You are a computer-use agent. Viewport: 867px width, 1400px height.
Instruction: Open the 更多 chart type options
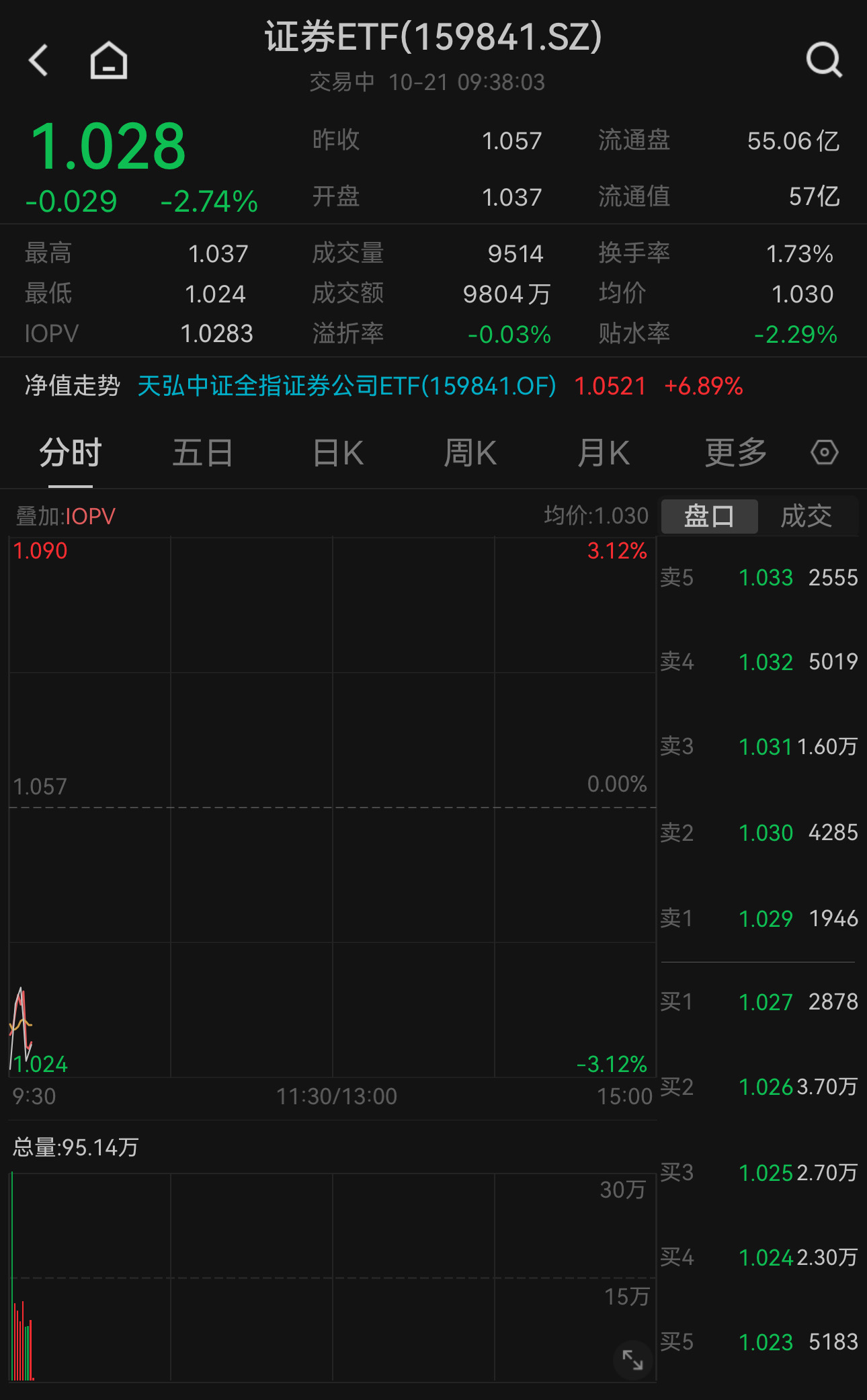coord(735,453)
